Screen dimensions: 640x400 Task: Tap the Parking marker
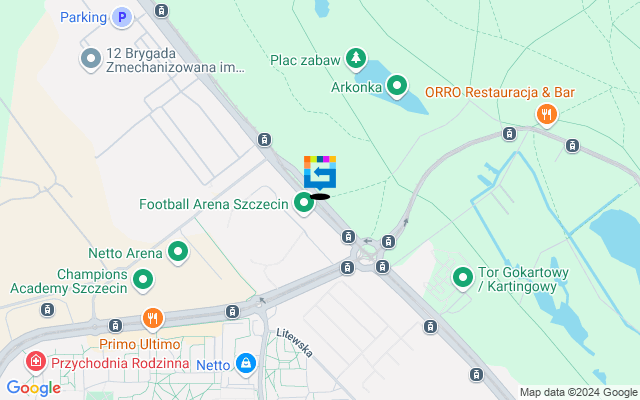pos(121,17)
